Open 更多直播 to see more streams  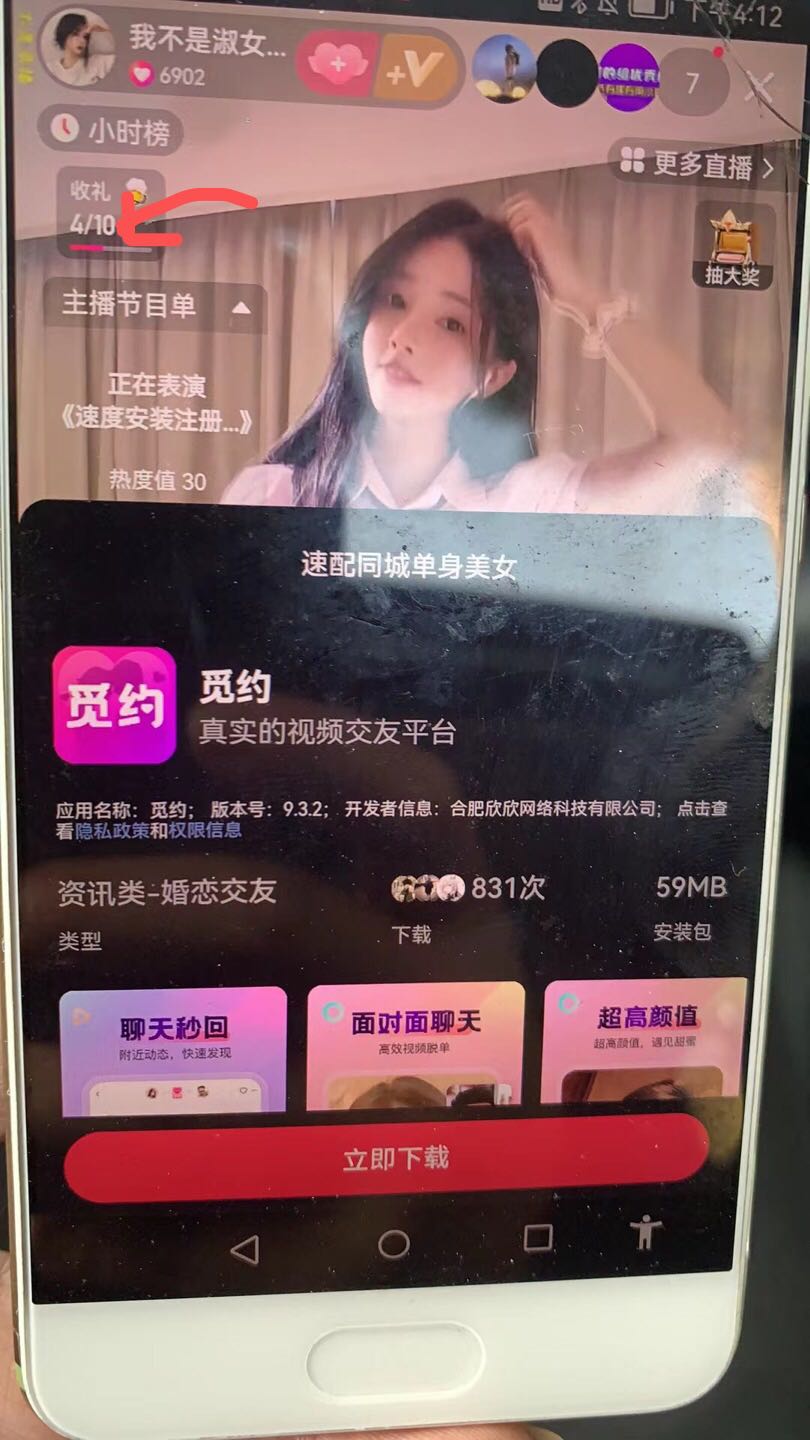point(697,165)
